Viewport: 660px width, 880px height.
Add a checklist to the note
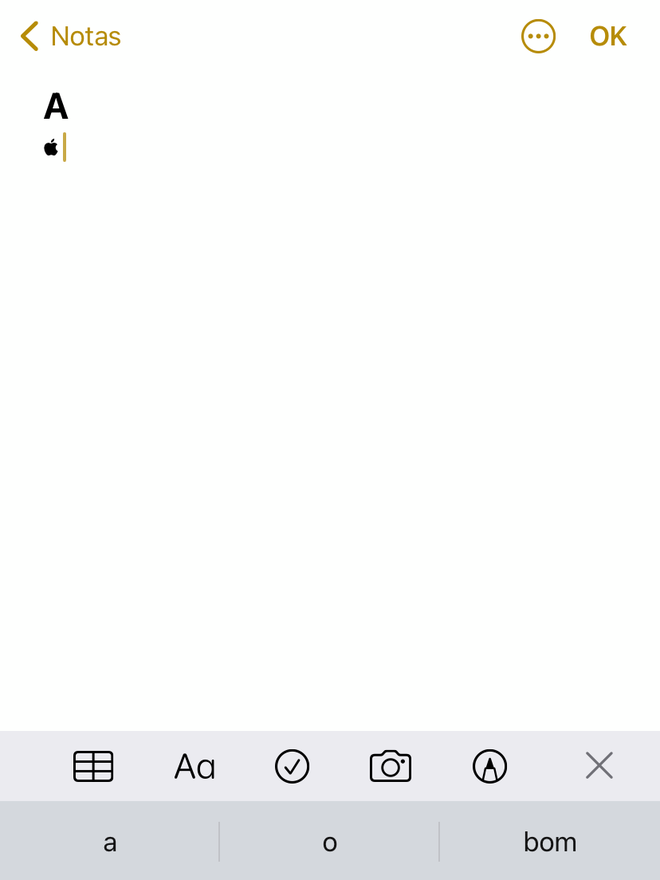292,766
